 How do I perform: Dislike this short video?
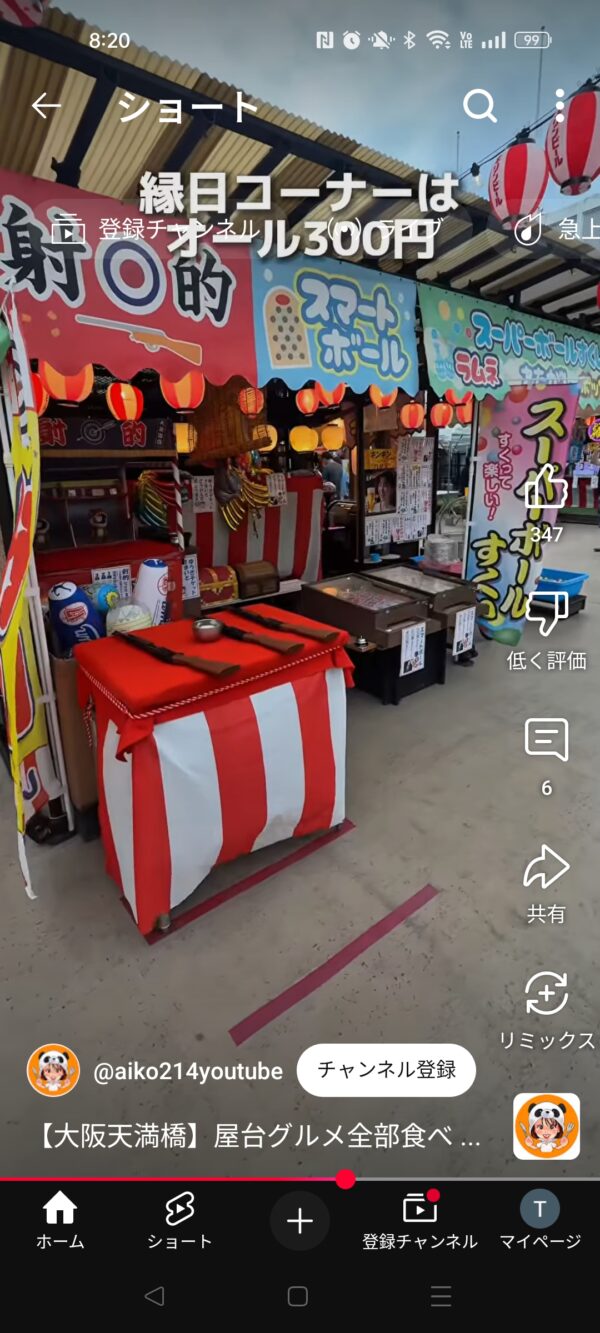(546, 613)
